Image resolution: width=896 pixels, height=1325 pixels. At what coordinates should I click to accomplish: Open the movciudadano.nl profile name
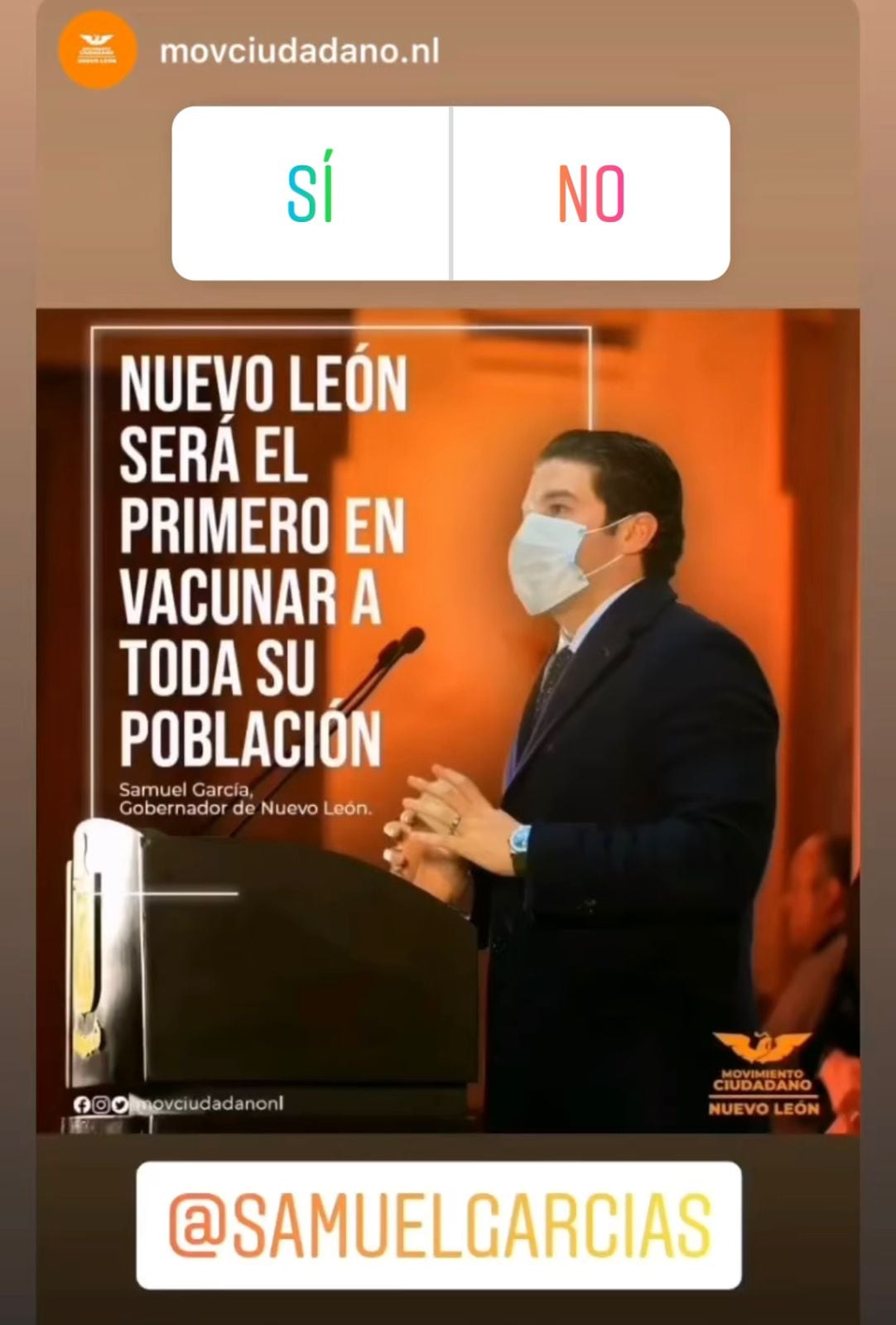click(x=299, y=51)
